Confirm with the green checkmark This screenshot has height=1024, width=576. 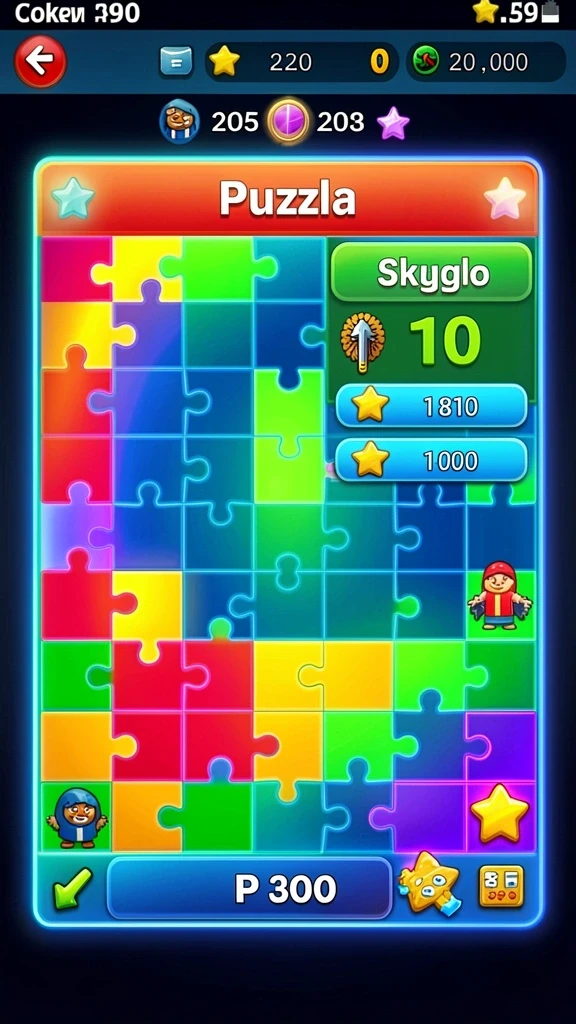(x=72, y=888)
